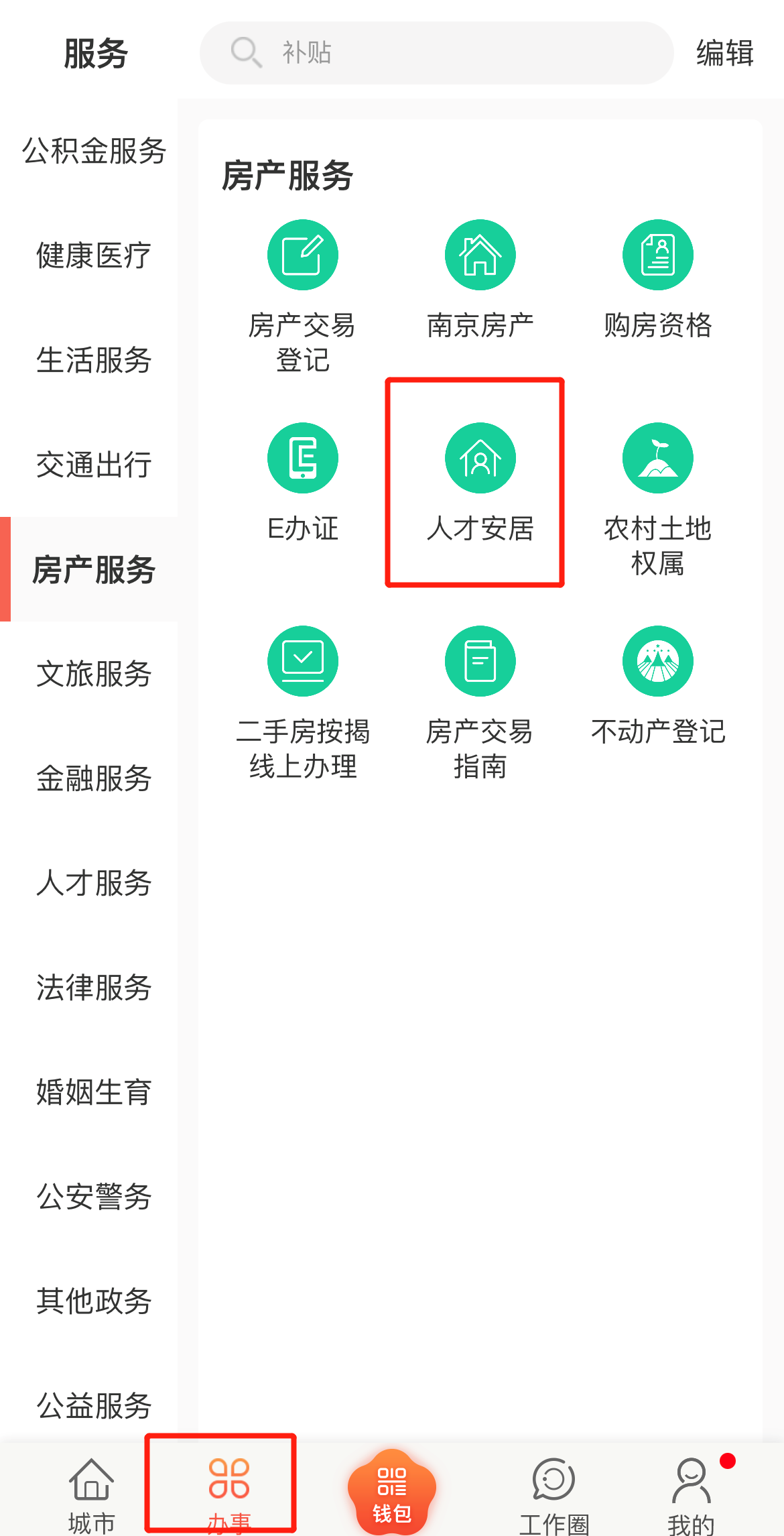Image resolution: width=784 pixels, height=1536 pixels.
Task: Switch to 文旅服务 category
Action: (x=94, y=674)
